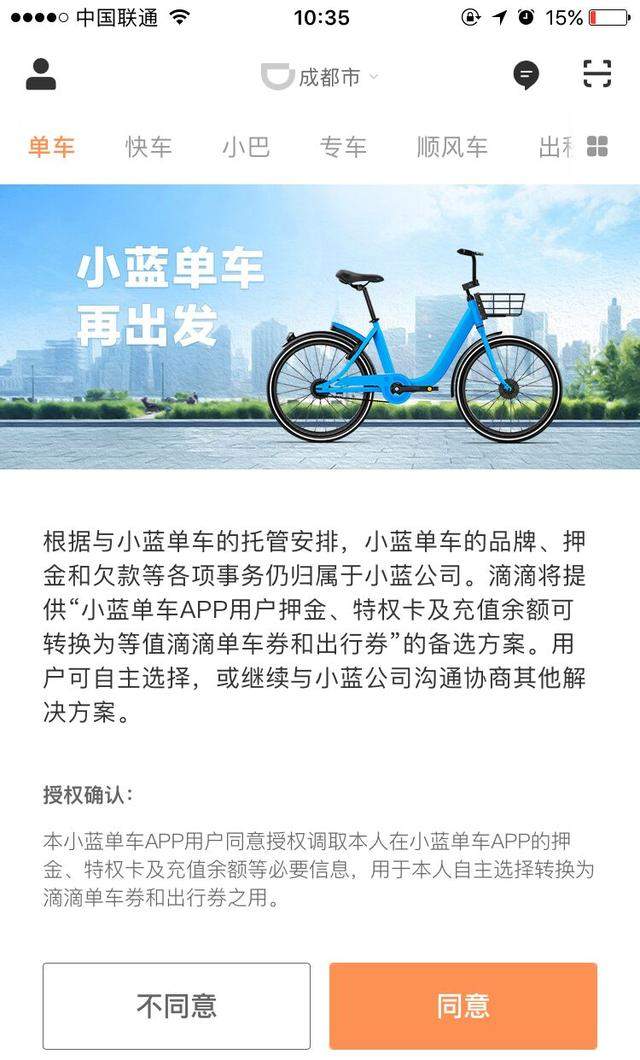Screen dimensions: 640x1060
Task: Switch to the 小巴 tab
Action: (246, 147)
